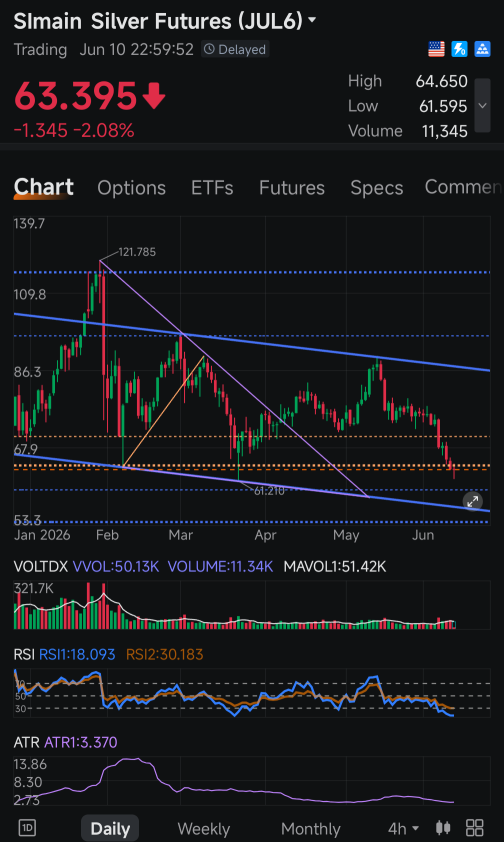
Task: Open the Futures tab
Action: click(291, 188)
